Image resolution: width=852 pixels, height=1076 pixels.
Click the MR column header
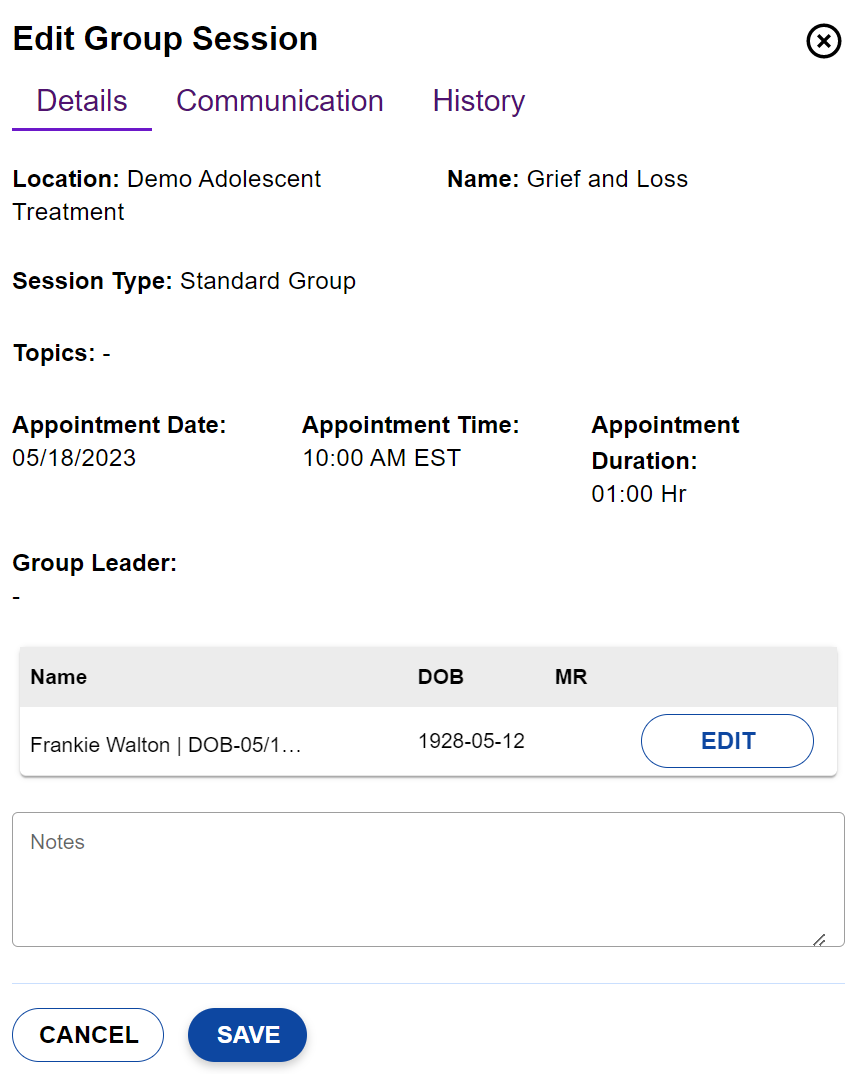570,677
